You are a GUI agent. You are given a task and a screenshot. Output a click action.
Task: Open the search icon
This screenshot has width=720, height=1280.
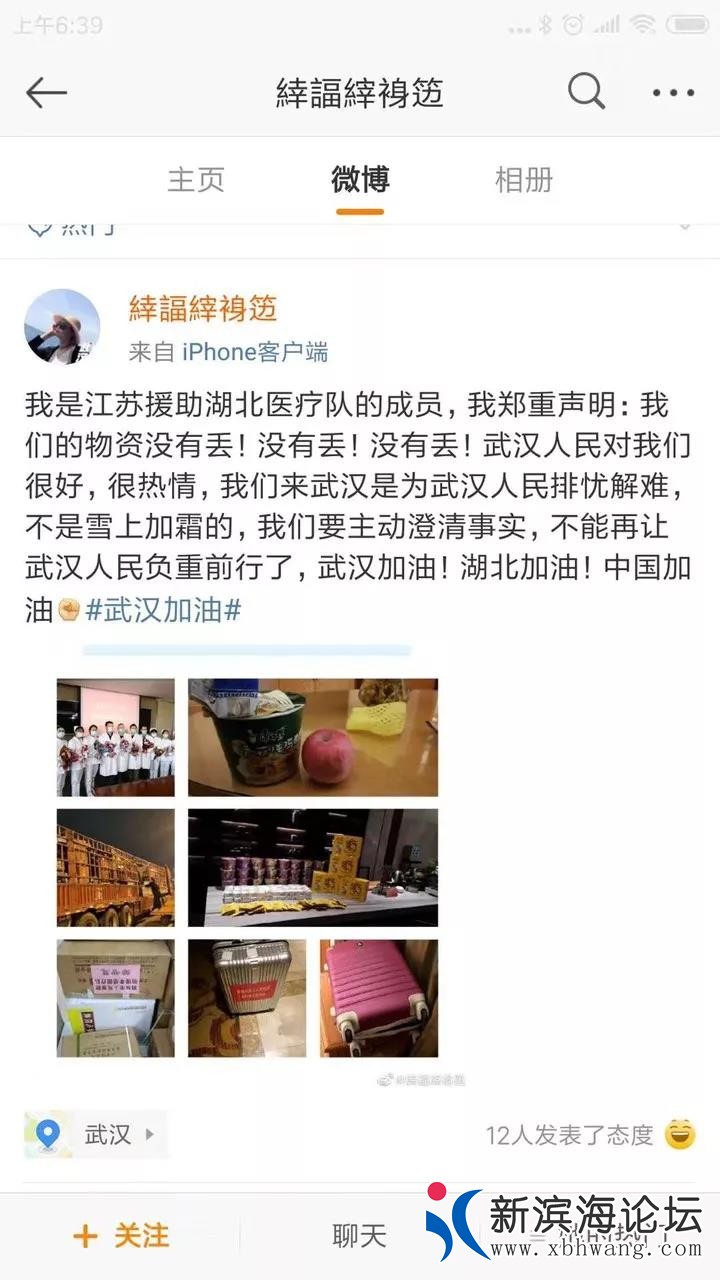coord(586,91)
